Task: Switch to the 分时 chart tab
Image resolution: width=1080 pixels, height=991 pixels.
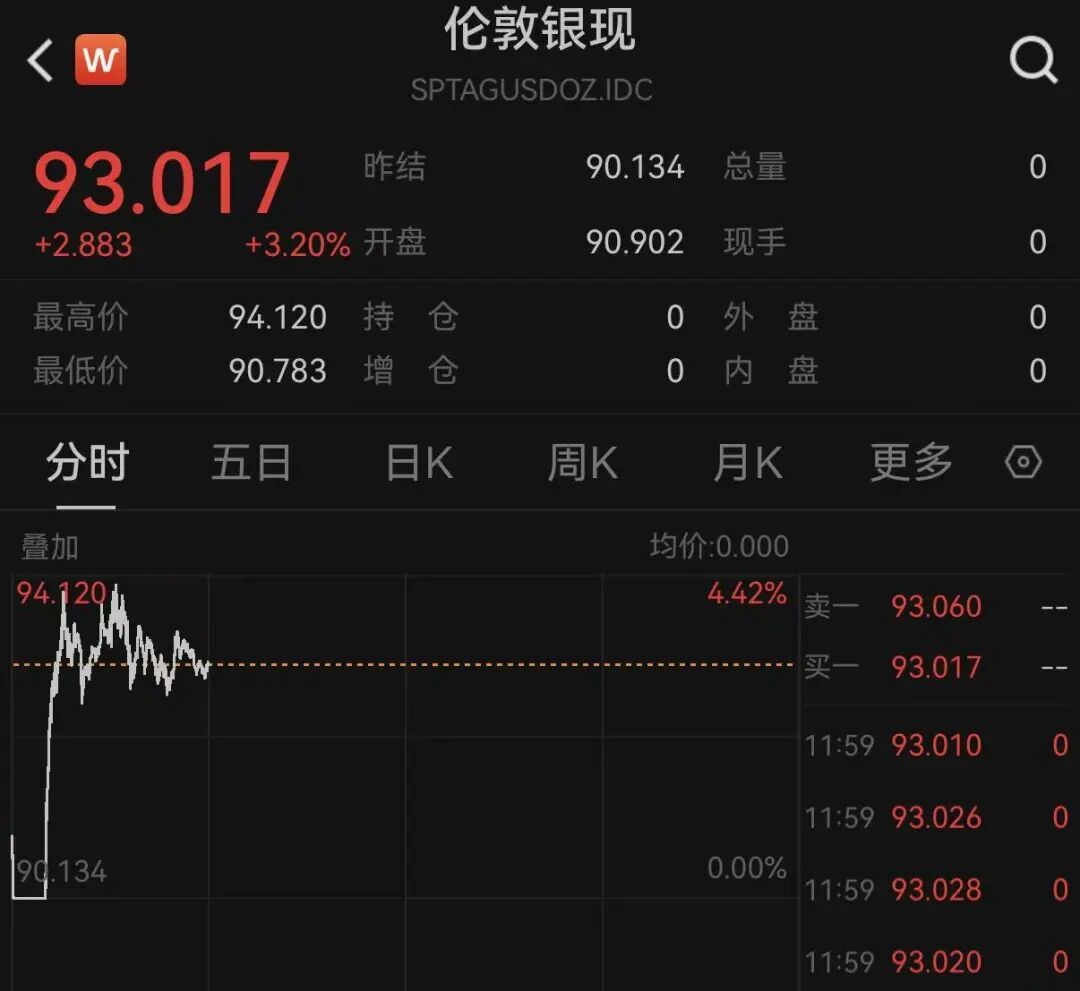Action: (88, 464)
